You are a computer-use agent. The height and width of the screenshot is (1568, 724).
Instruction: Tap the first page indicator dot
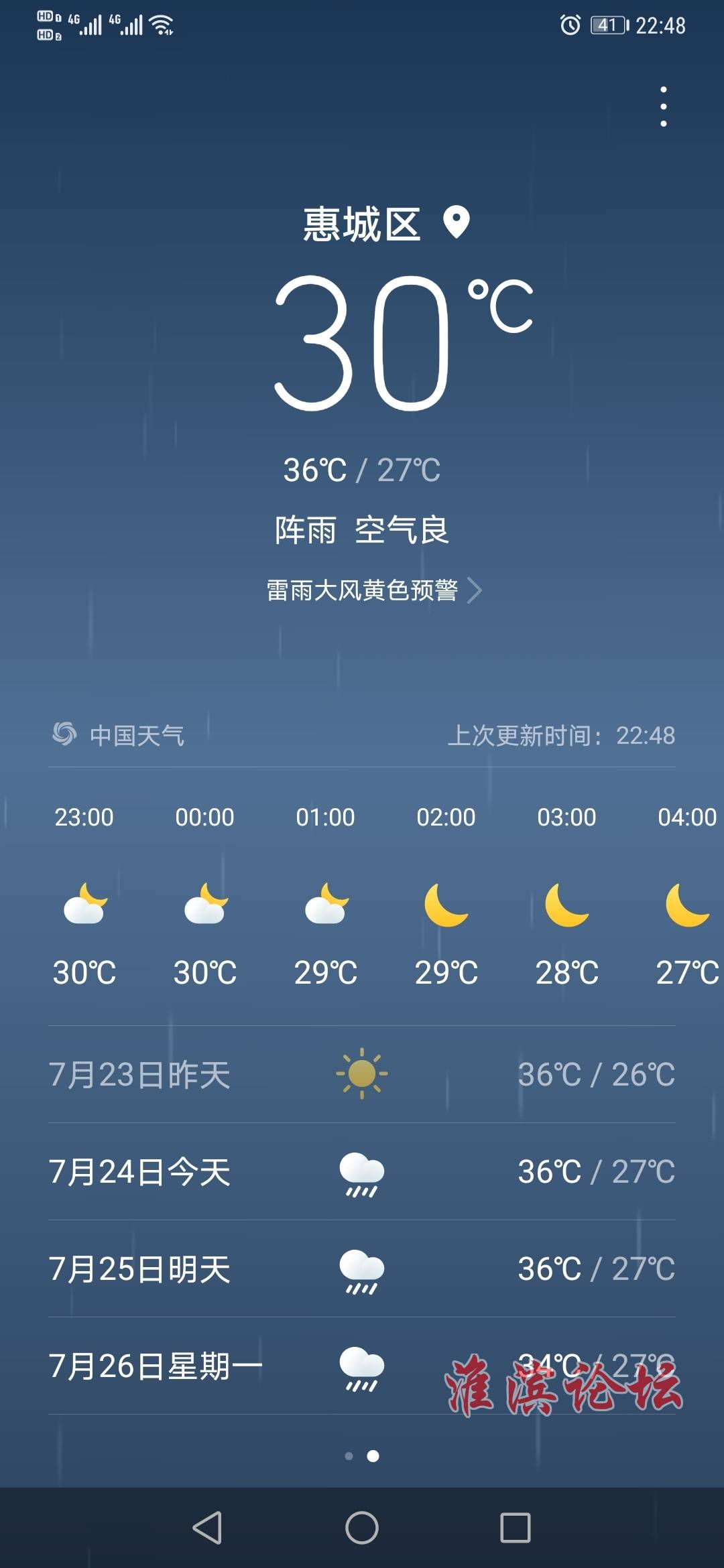pos(349,1456)
